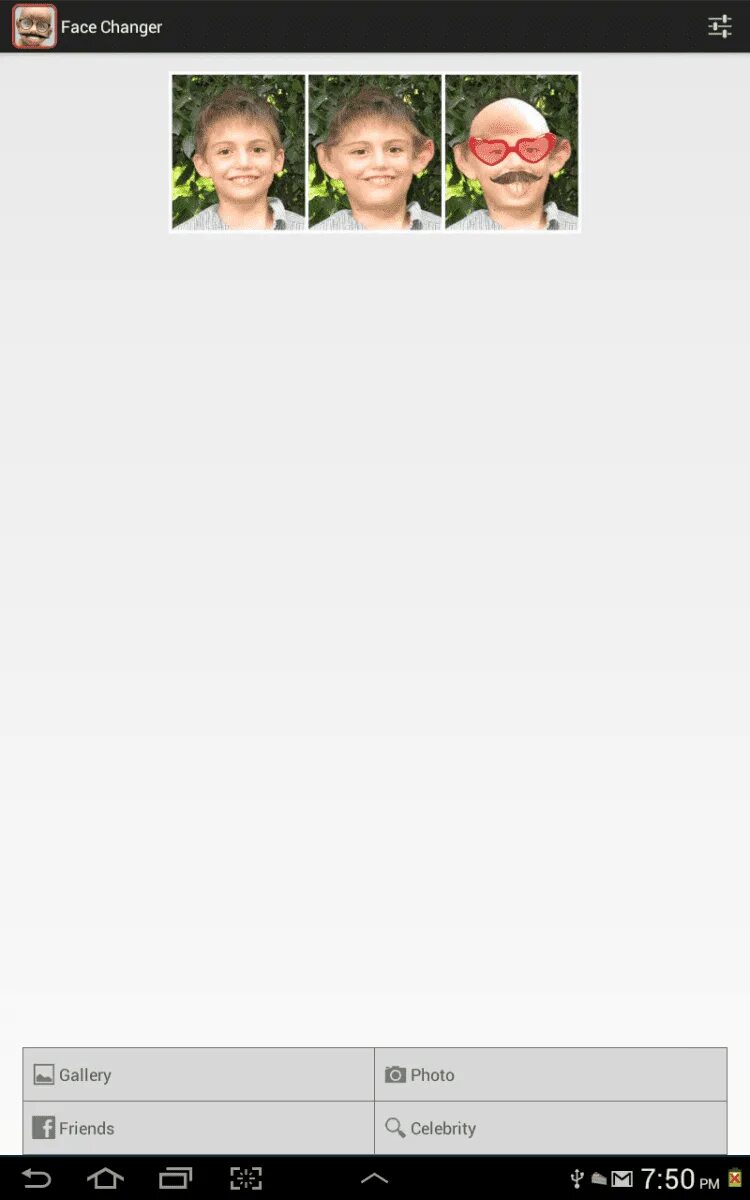750x1200 pixels.
Task: Open the distorted big-ears face thumbnail
Action: [x=375, y=152]
